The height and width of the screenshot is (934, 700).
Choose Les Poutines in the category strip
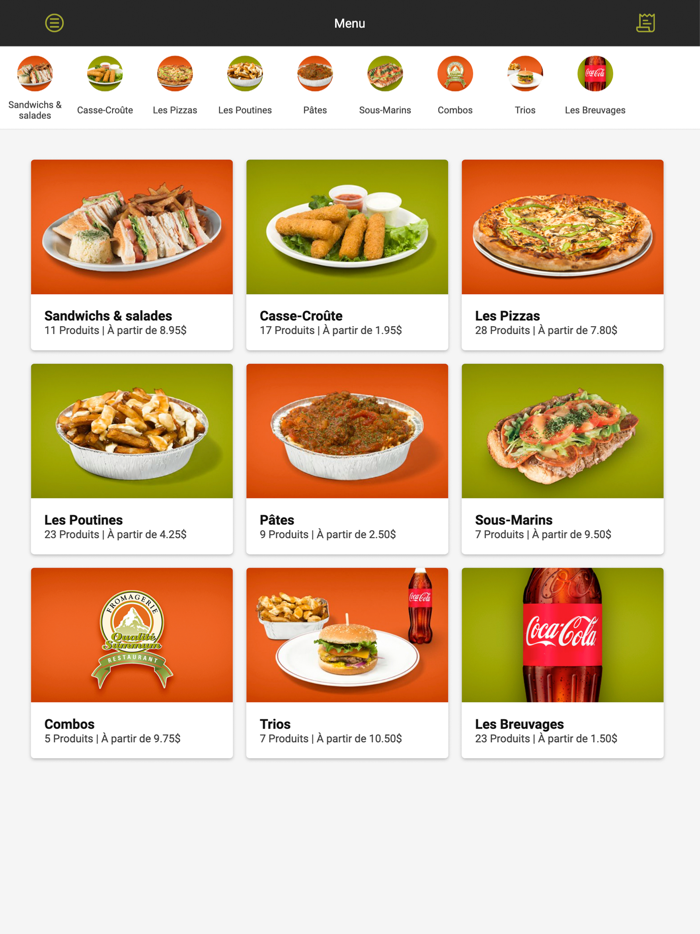click(245, 87)
